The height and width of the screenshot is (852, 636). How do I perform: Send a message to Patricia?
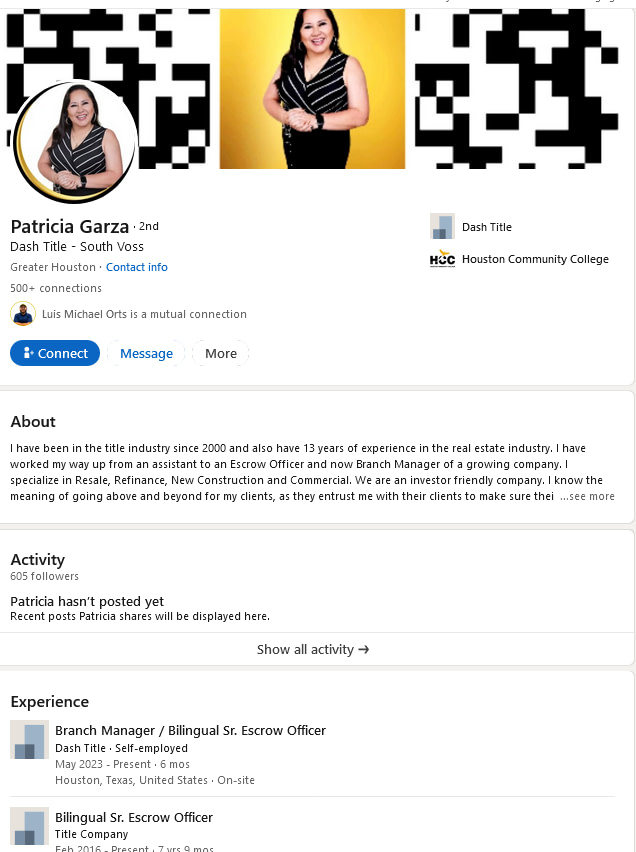pos(146,353)
